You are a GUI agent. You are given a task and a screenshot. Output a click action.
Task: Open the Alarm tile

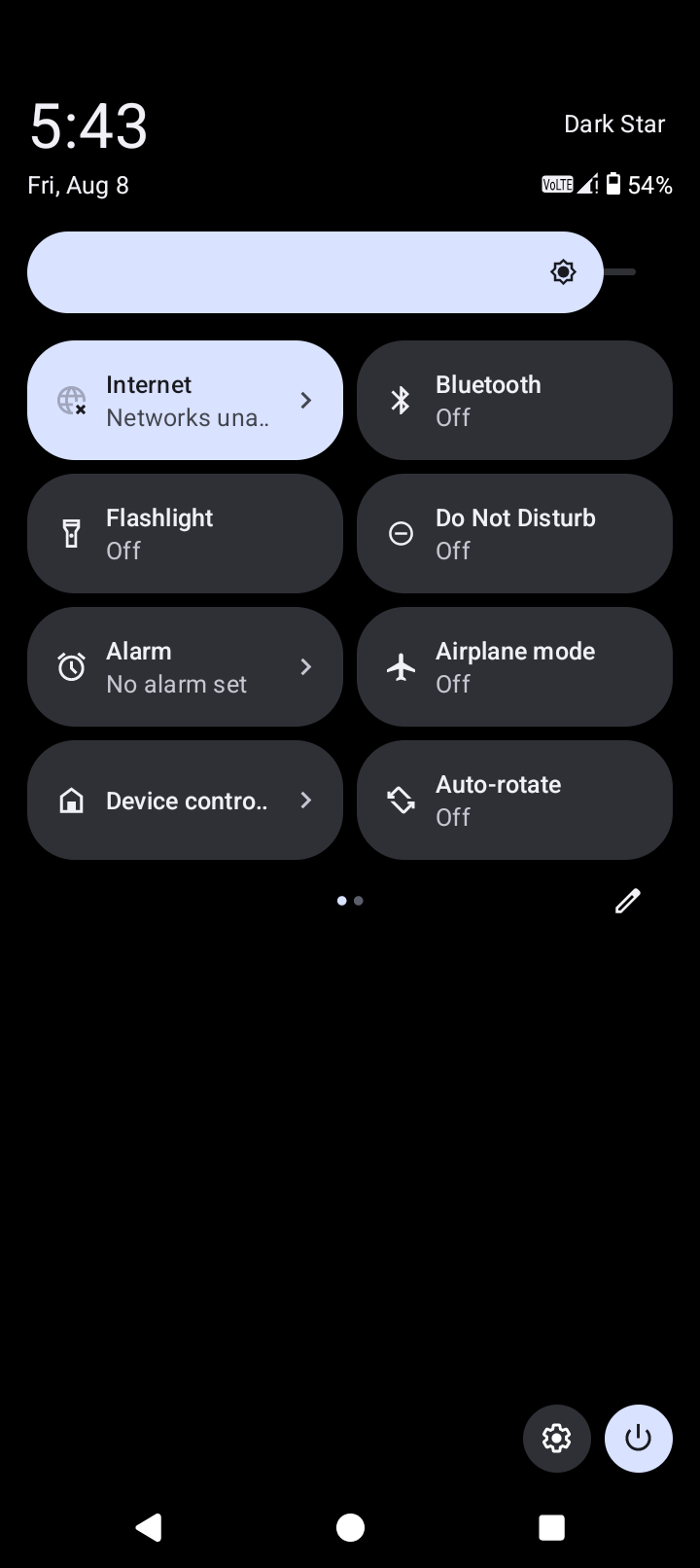click(x=185, y=666)
